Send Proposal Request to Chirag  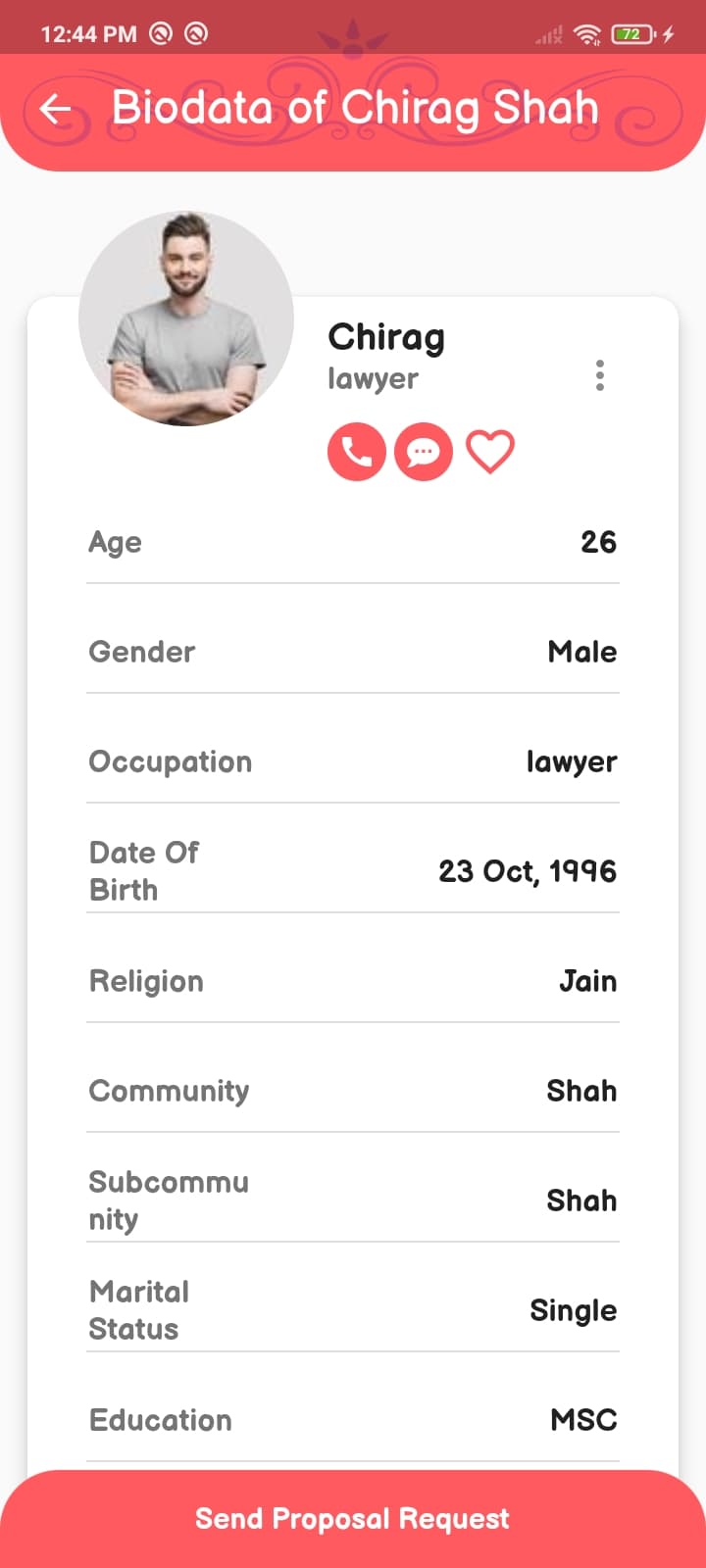(353, 1519)
